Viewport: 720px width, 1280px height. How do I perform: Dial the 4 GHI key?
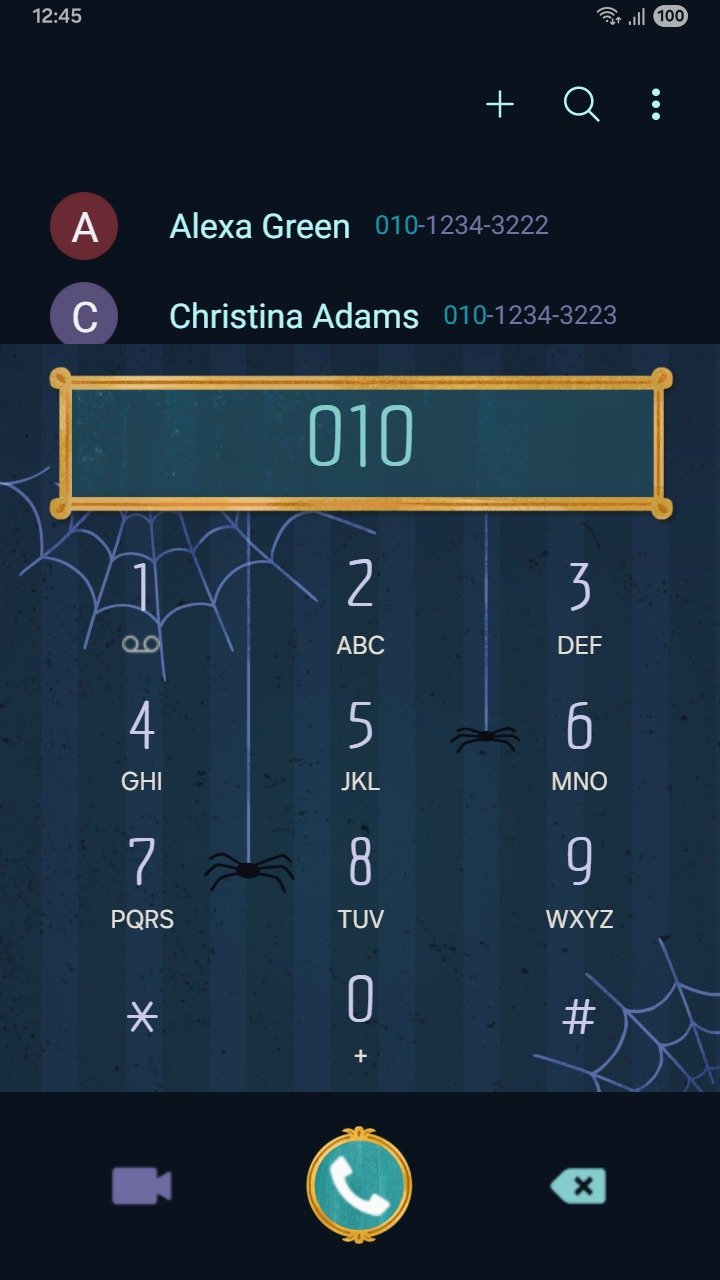tap(142, 743)
